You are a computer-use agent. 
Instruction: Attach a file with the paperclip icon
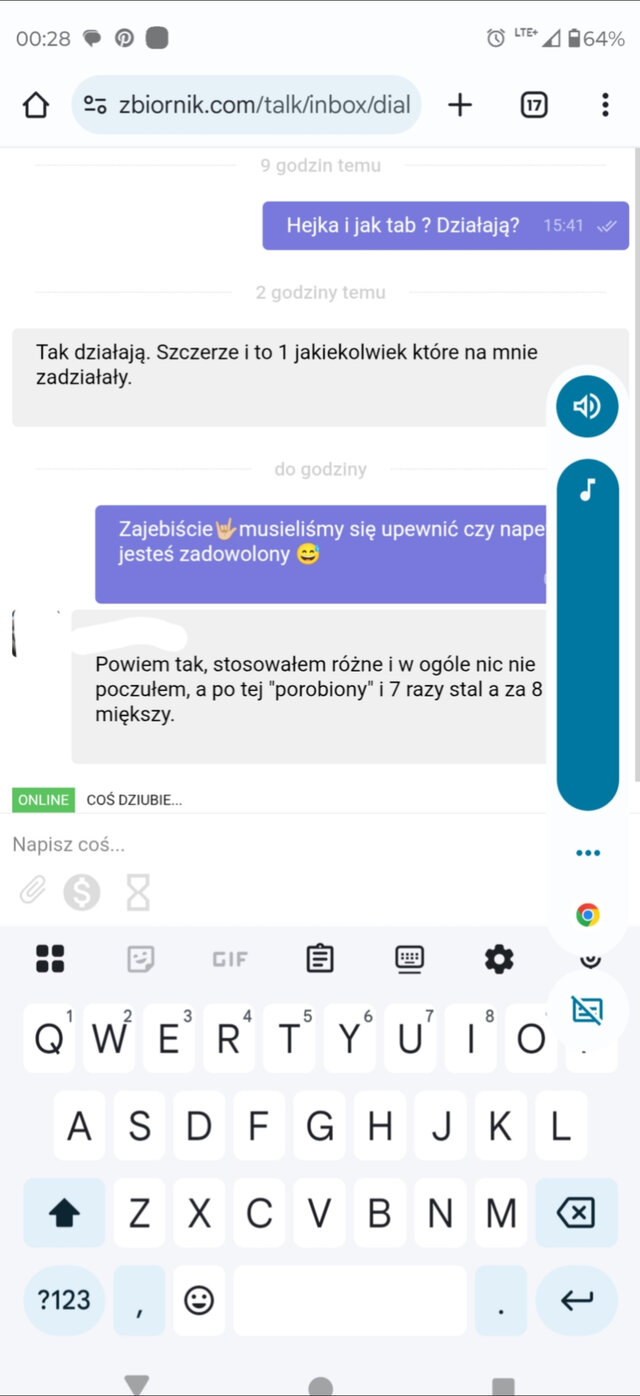33,891
